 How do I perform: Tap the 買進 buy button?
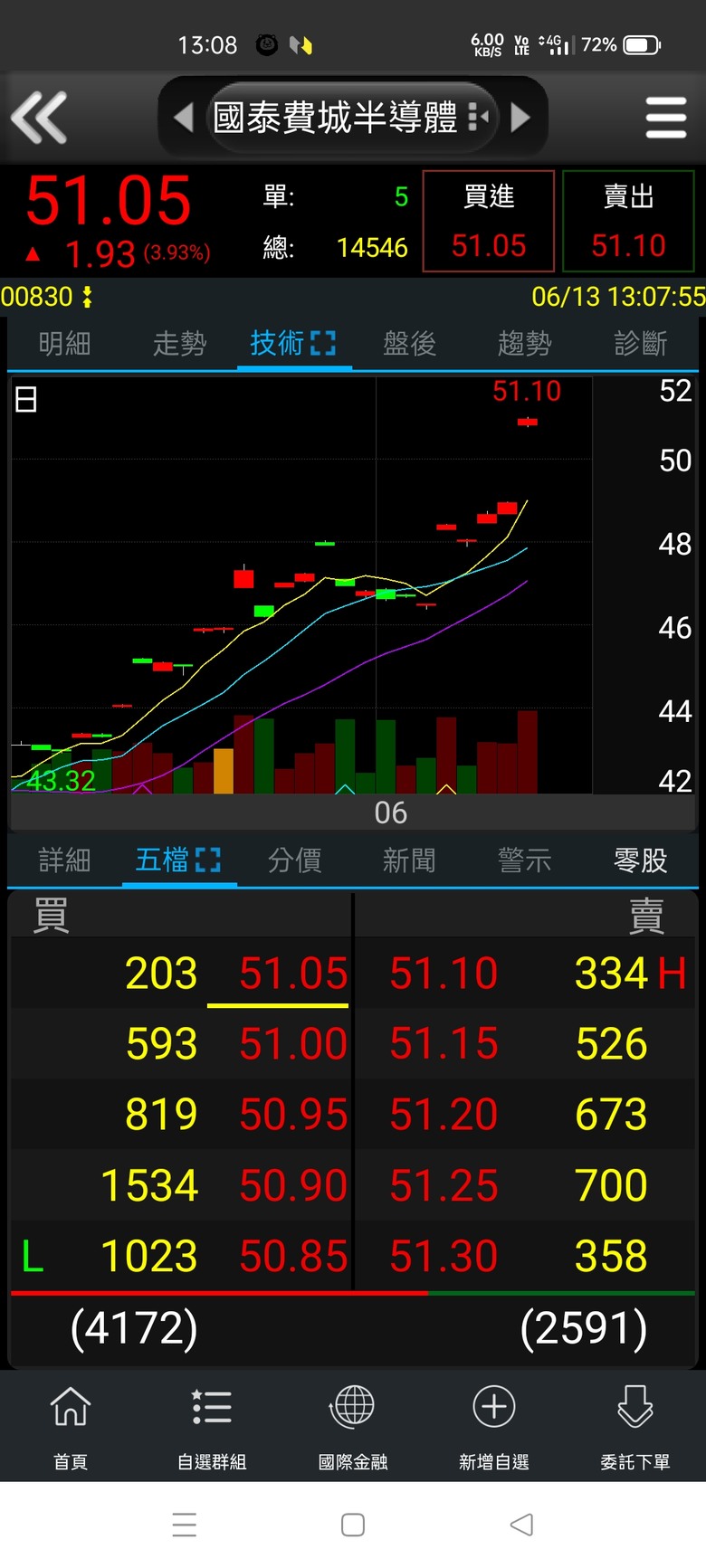[x=489, y=221]
